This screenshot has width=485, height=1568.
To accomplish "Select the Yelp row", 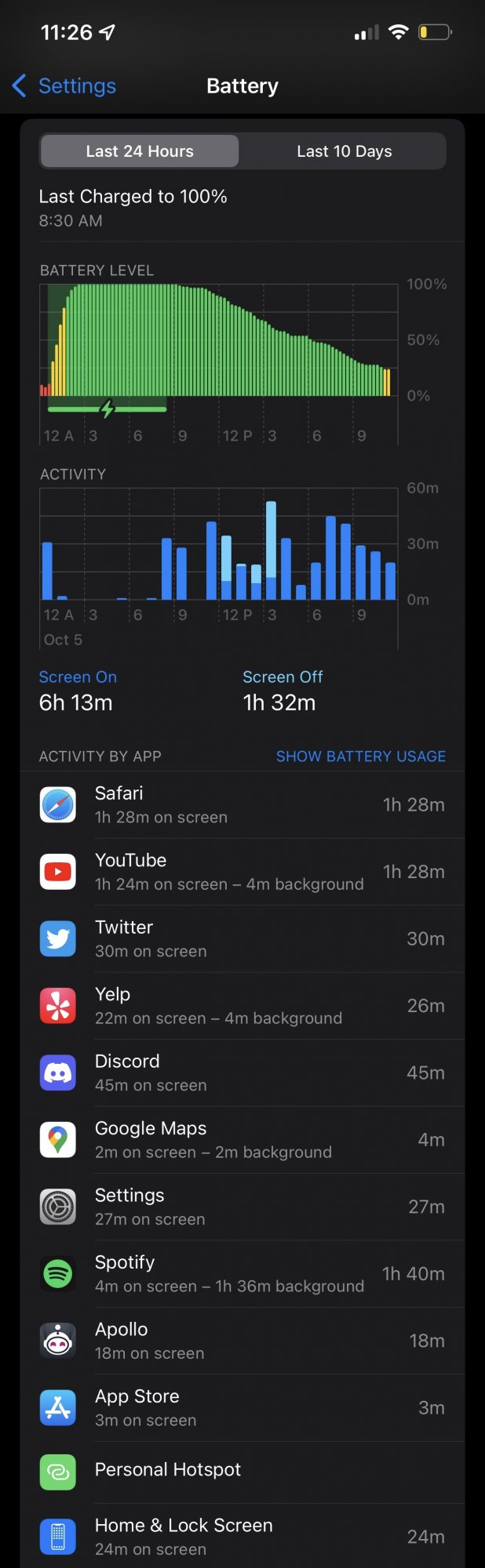I will coord(242,1006).
